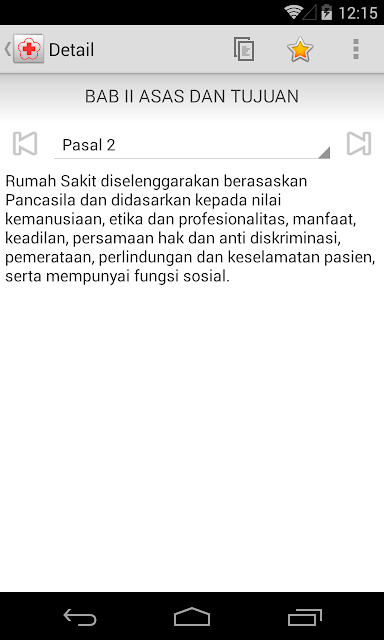Image resolution: width=384 pixels, height=640 pixels.
Task: Expand the Pasal 2 dropdown
Action: (192, 145)
